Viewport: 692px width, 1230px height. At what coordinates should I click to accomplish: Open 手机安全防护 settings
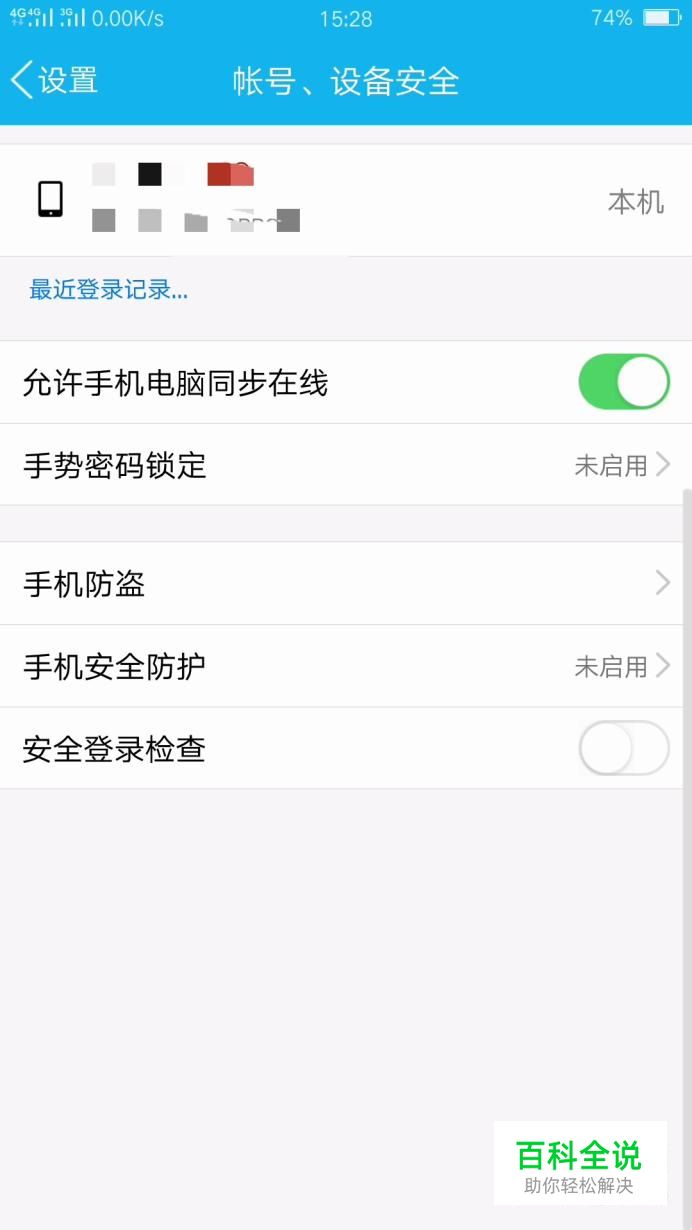click(346, 667)
